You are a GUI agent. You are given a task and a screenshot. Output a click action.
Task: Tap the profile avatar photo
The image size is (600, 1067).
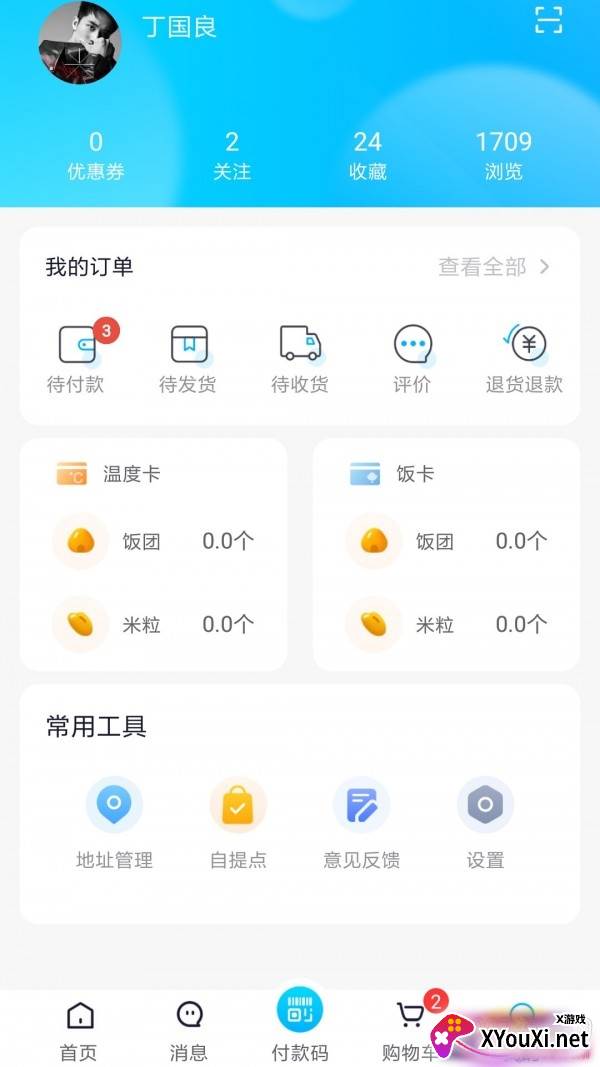coord(80,43)
